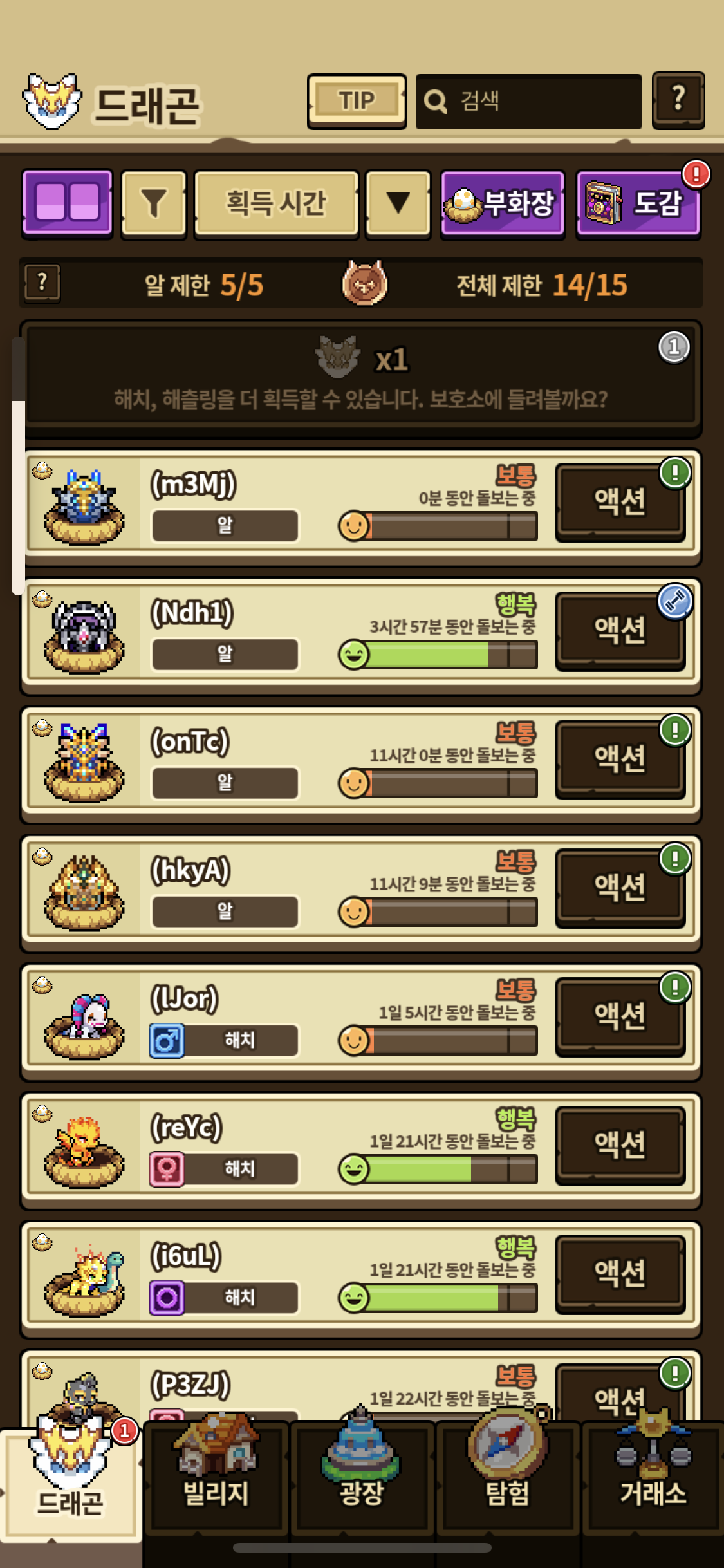Switch the list layout view
This screenshot has width=724, height=1568.
tap(67, 203)
